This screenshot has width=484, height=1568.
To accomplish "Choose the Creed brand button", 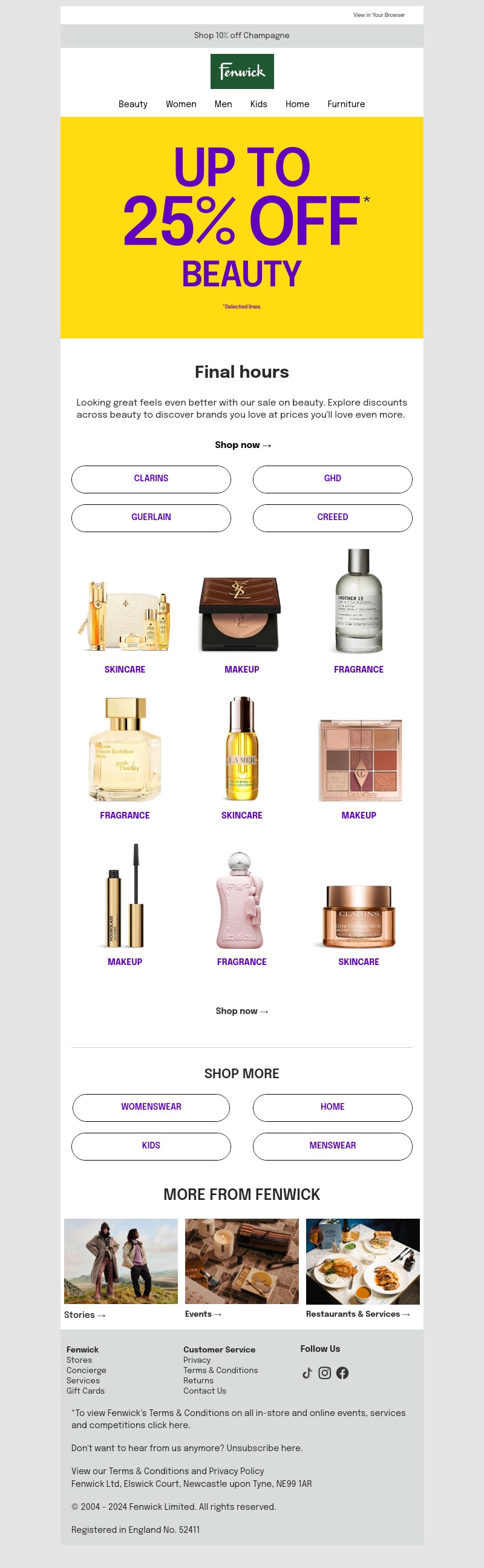I will [x=332, y=518].
